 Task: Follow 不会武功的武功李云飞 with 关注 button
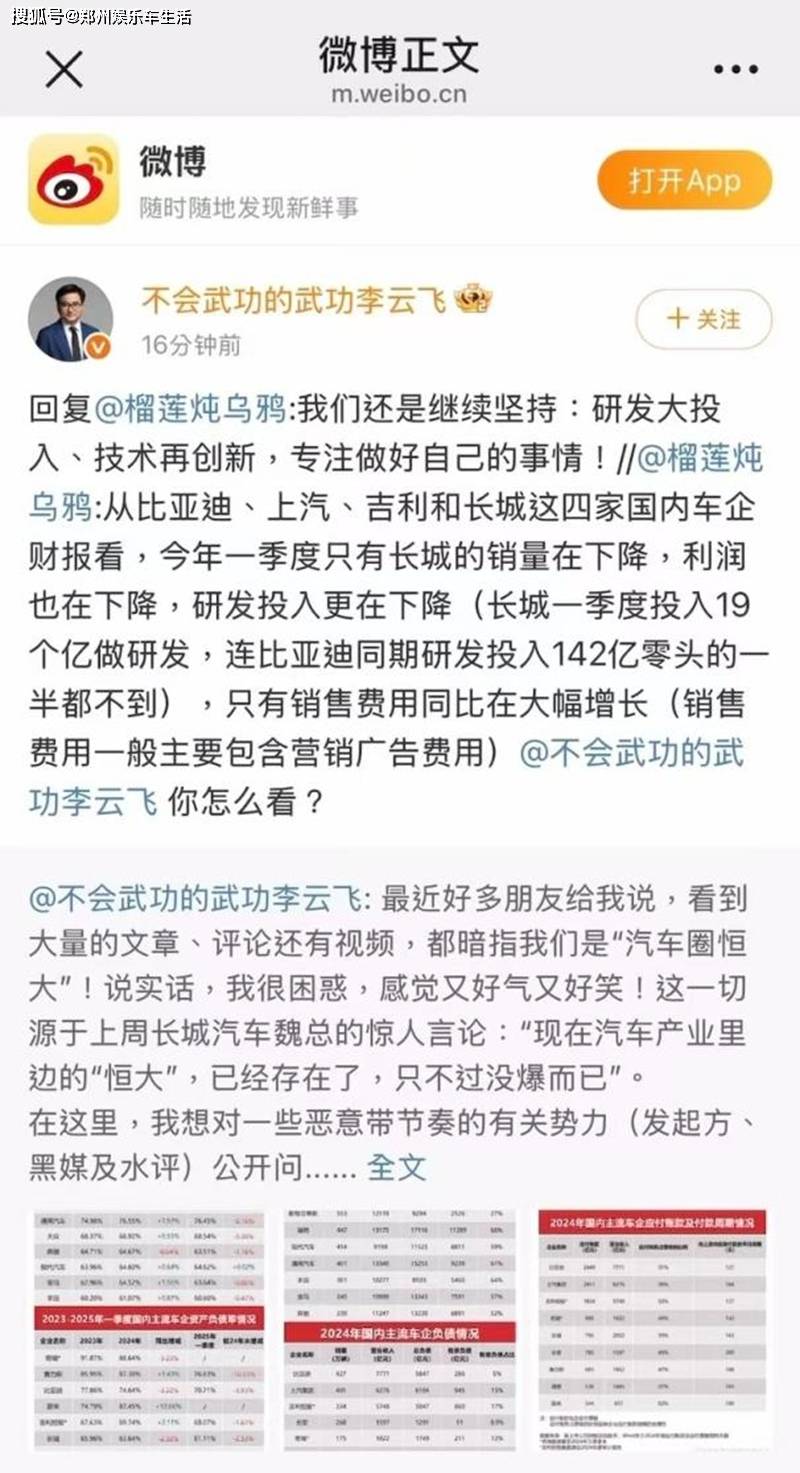704,319
